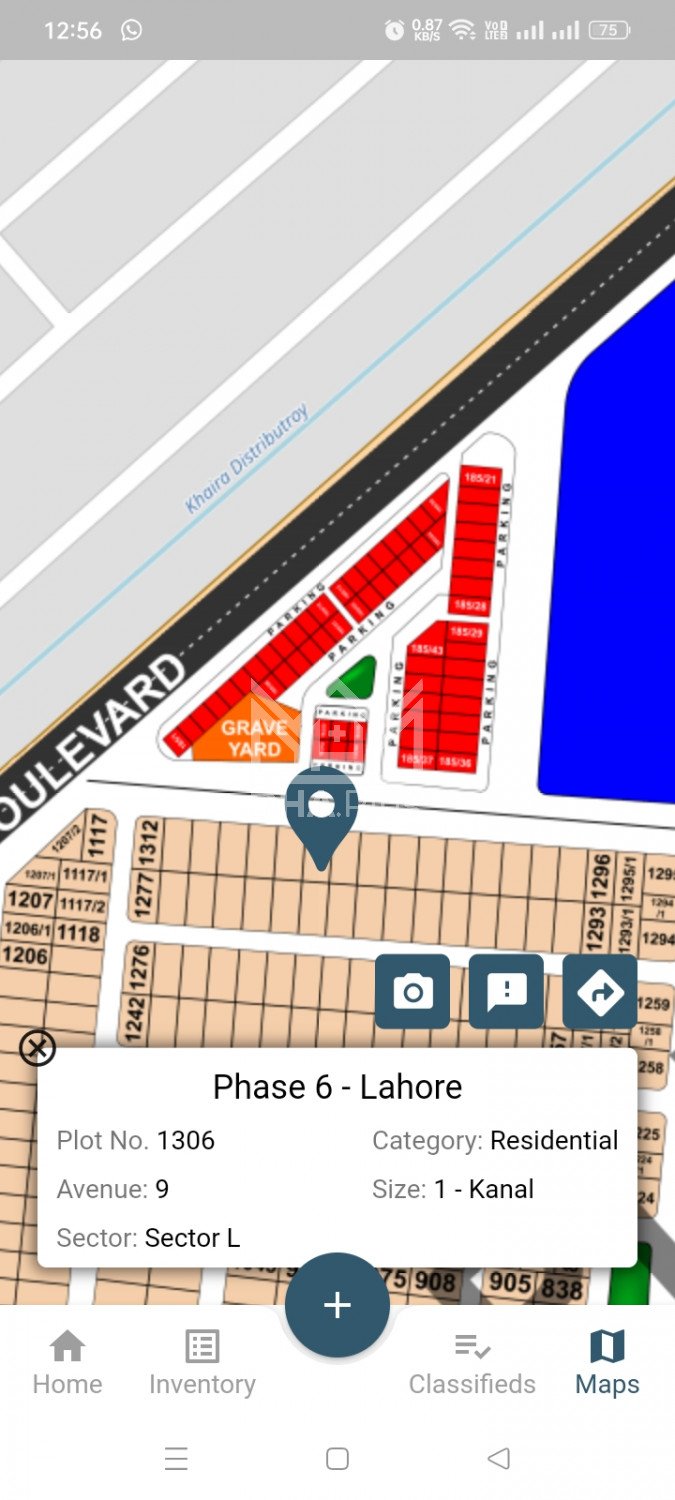Go back using system navigation
Image resolution: width=675 pixels, height=1500 pixels.
pos(498,1458)
